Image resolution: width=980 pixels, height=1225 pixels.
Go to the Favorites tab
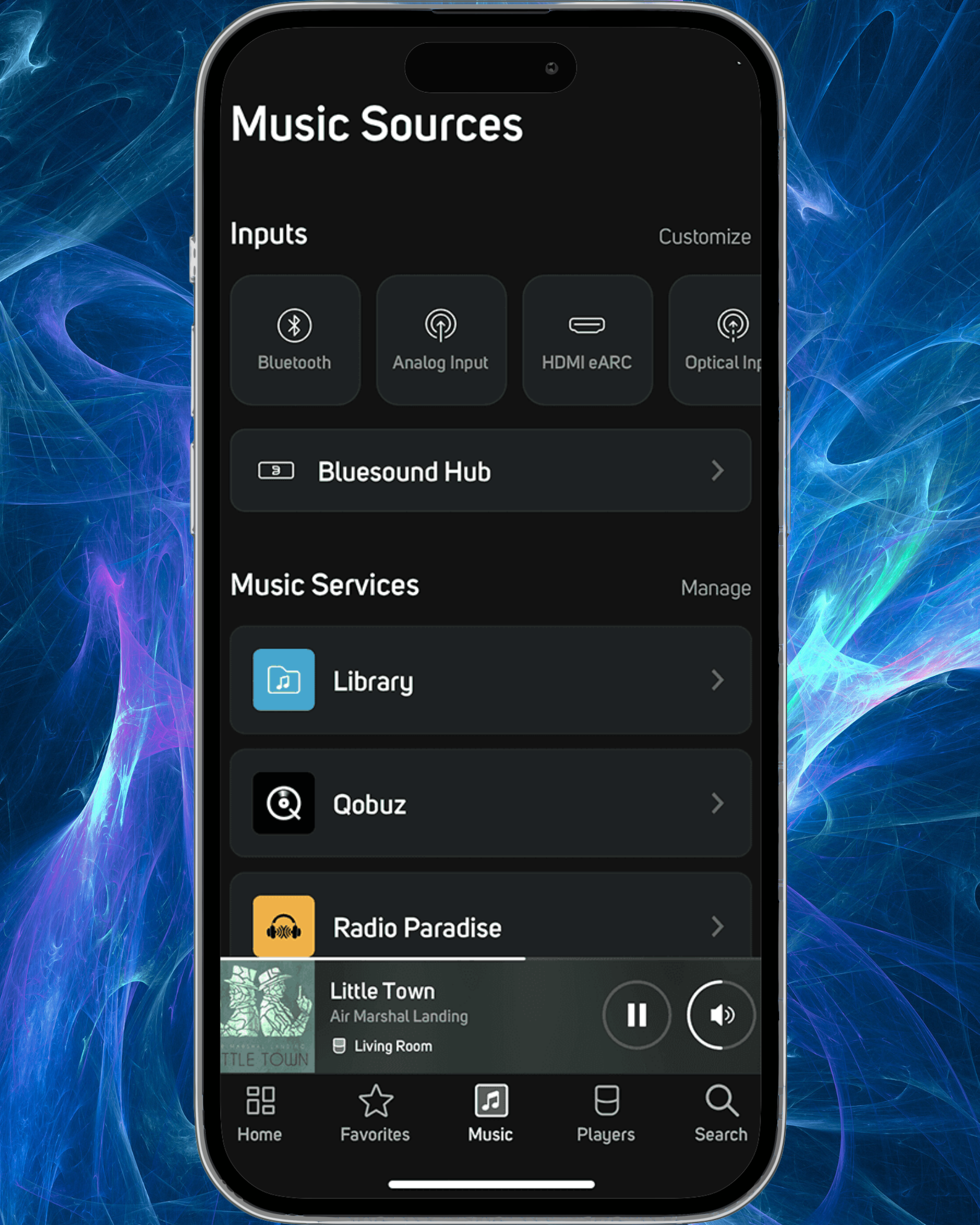tap(375, 1113)
